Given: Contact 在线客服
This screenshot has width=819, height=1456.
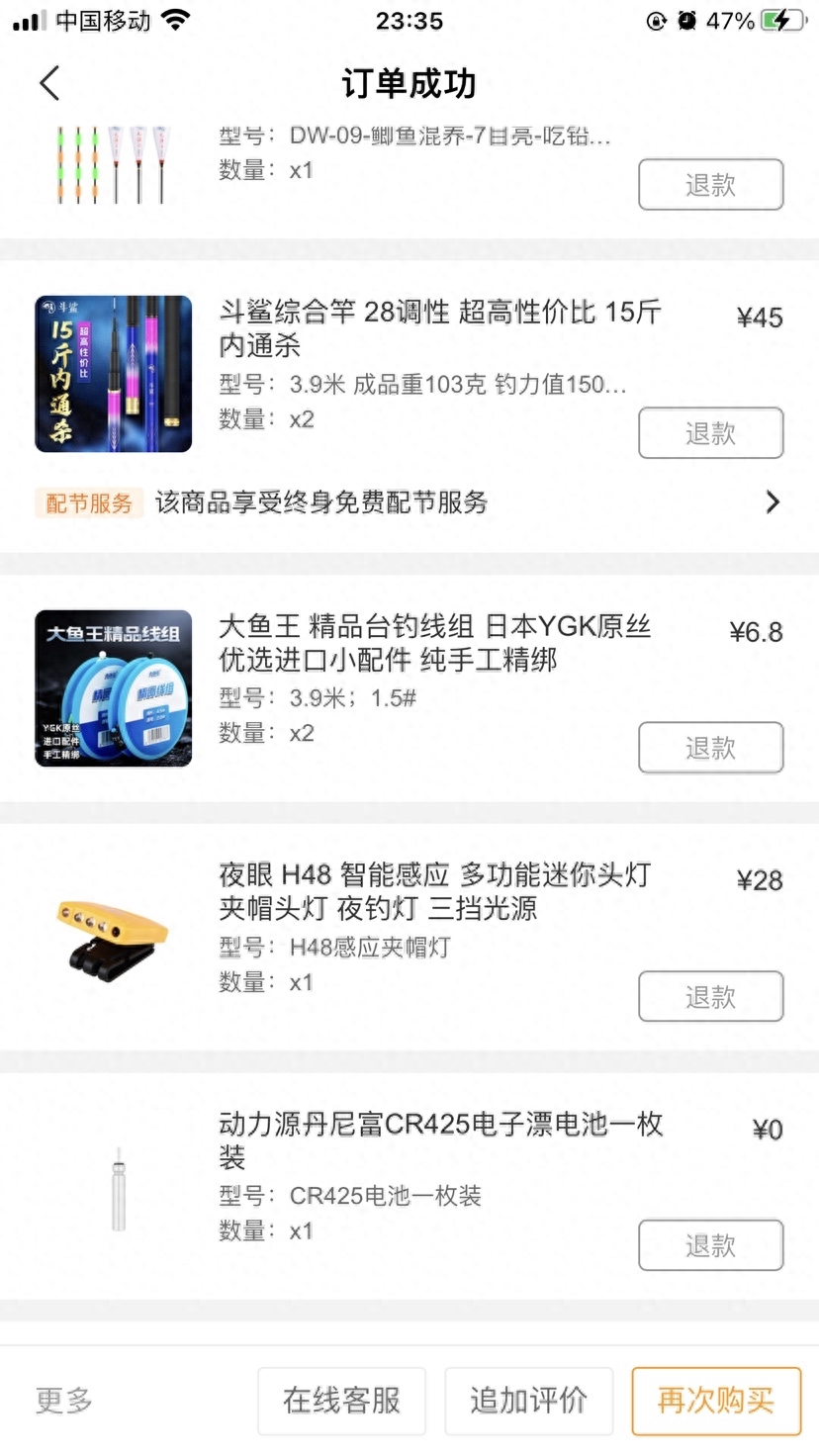Looking at the screenshot, I should tap(341, 1401).
